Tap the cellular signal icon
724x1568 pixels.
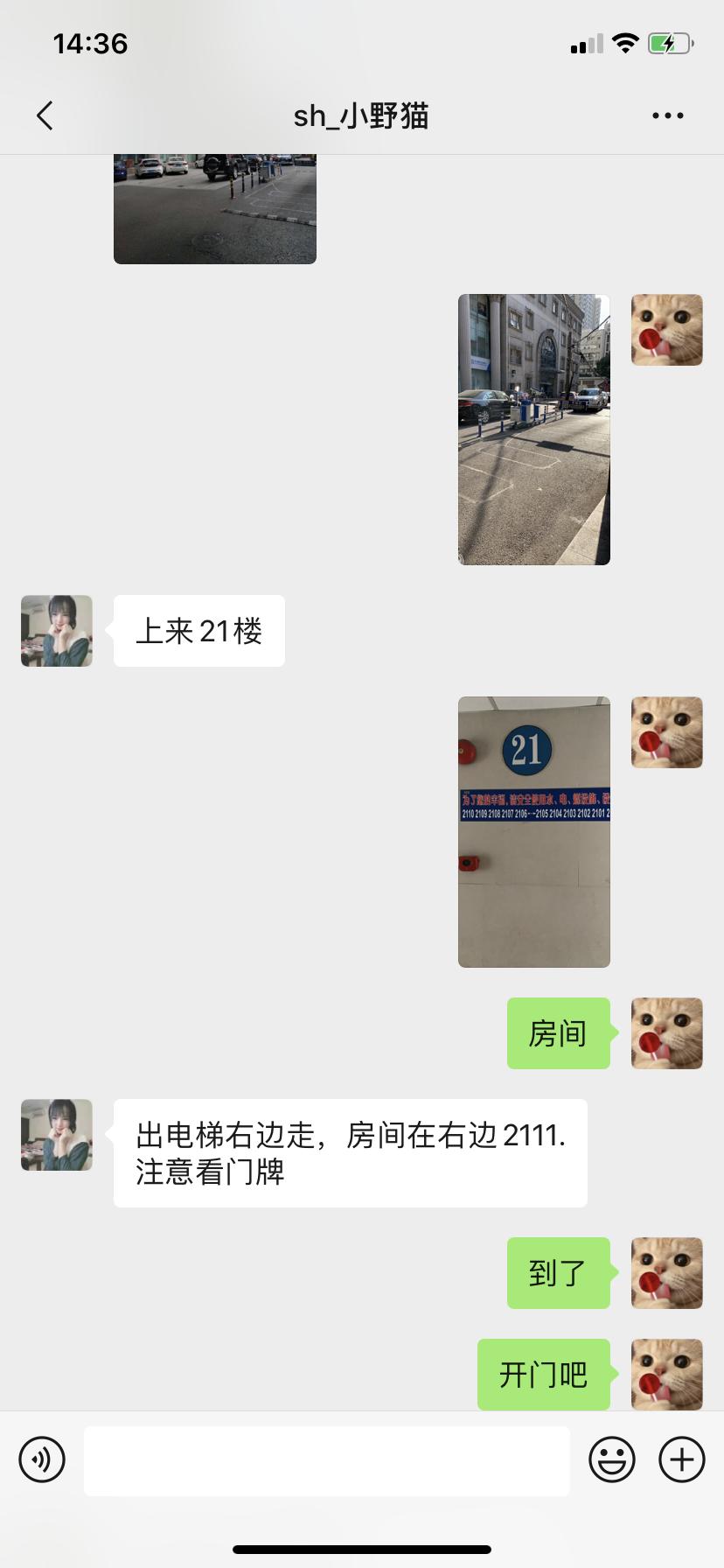click(585, 43)
